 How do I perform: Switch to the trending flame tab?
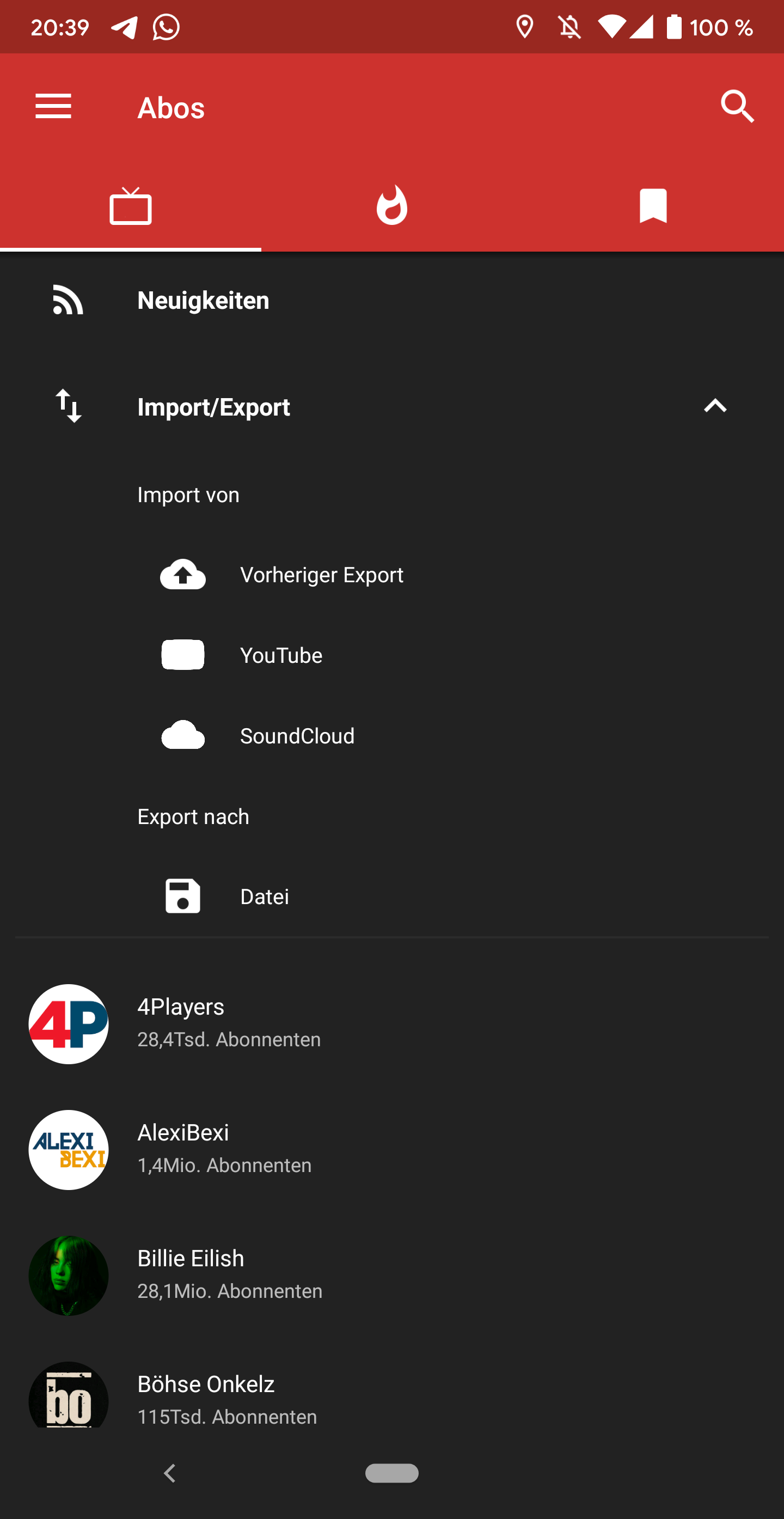tap(392, 206)
